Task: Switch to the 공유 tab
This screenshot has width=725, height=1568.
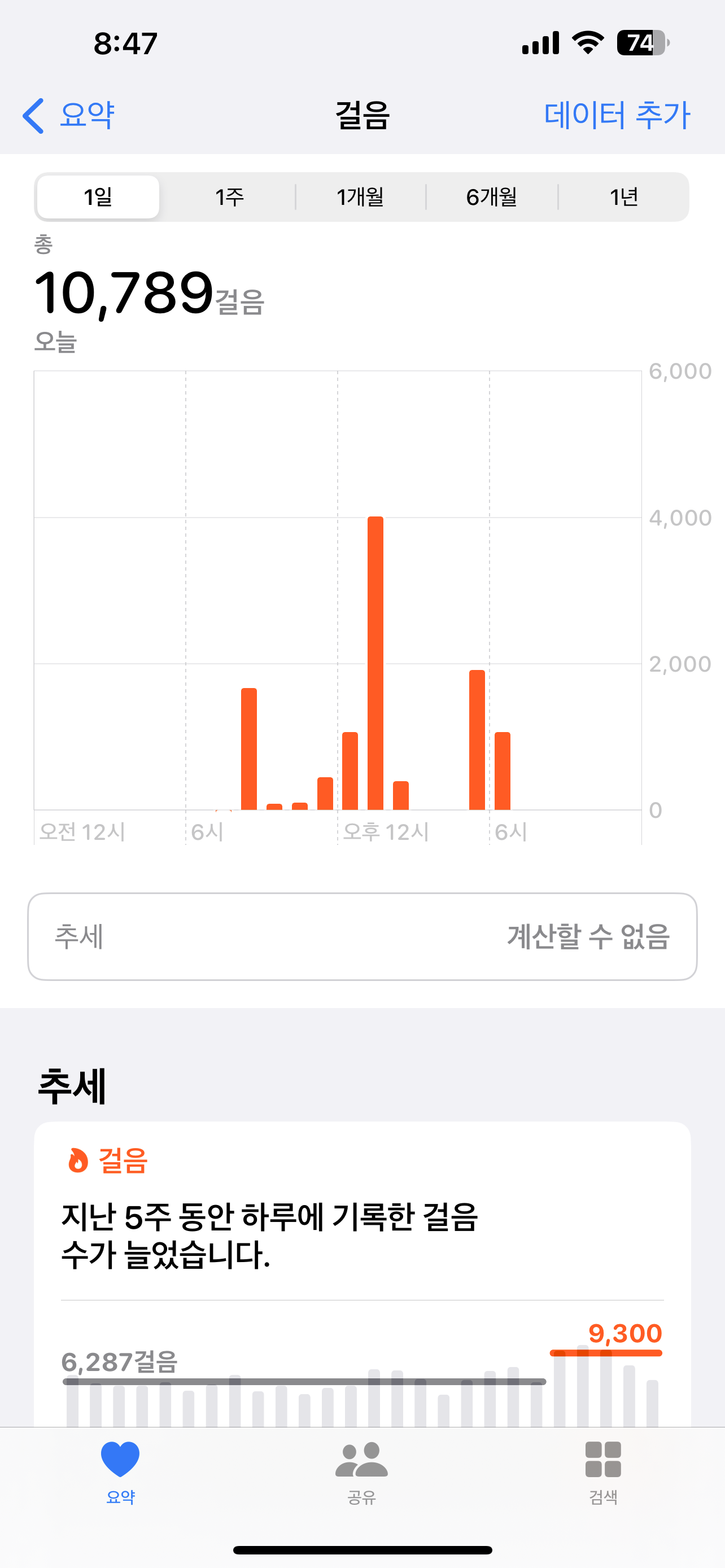Action: tap(361, 1470)
